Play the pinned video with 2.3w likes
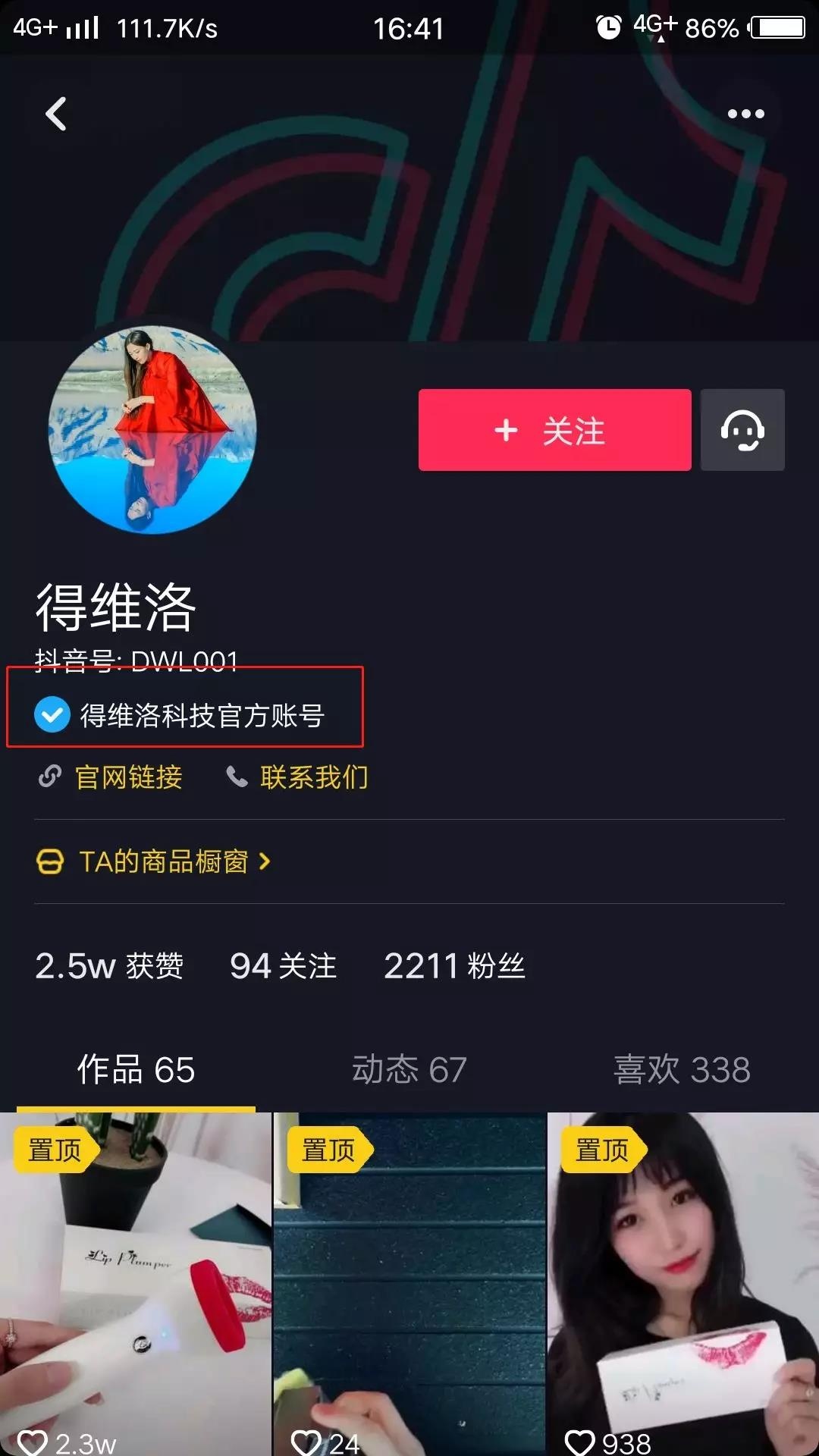Viewport: 819px width, 1456px height. tap(136, 1282)
